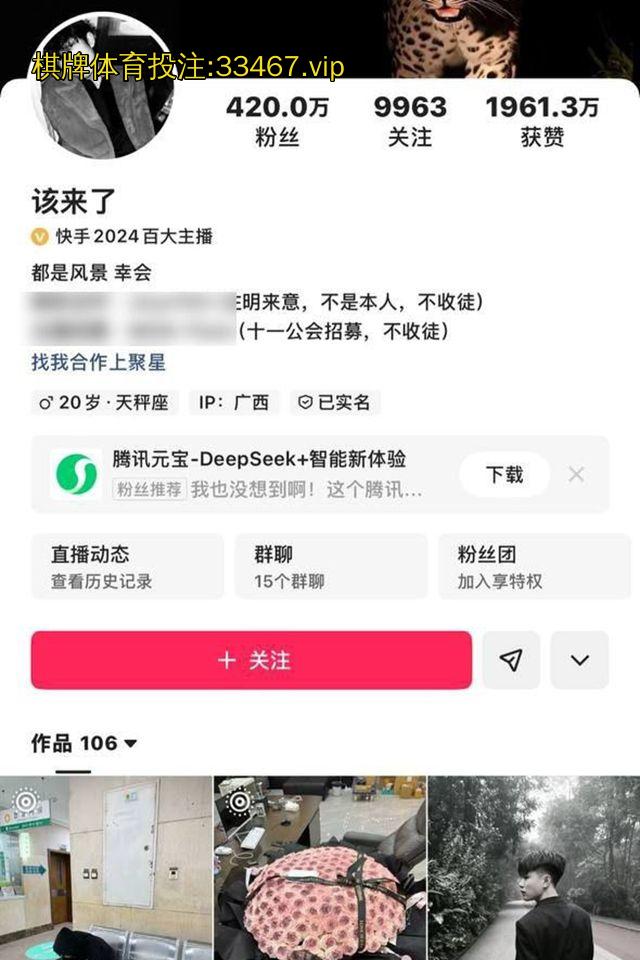Open the 作品 106 sorting dropdown
Screen dimensions: 640x960
click(x=85, y=743)
